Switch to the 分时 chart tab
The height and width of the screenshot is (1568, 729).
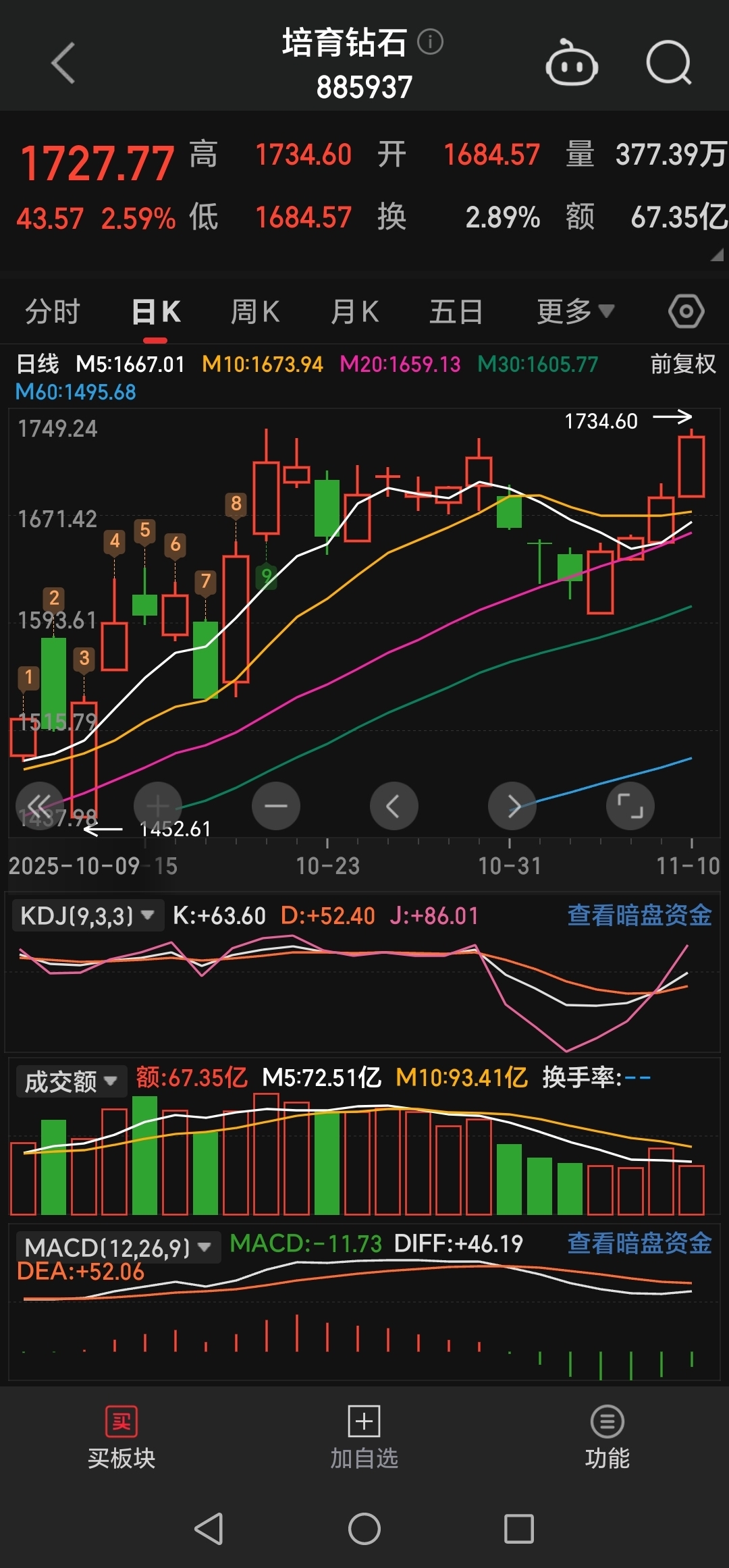tap(53, 312)
